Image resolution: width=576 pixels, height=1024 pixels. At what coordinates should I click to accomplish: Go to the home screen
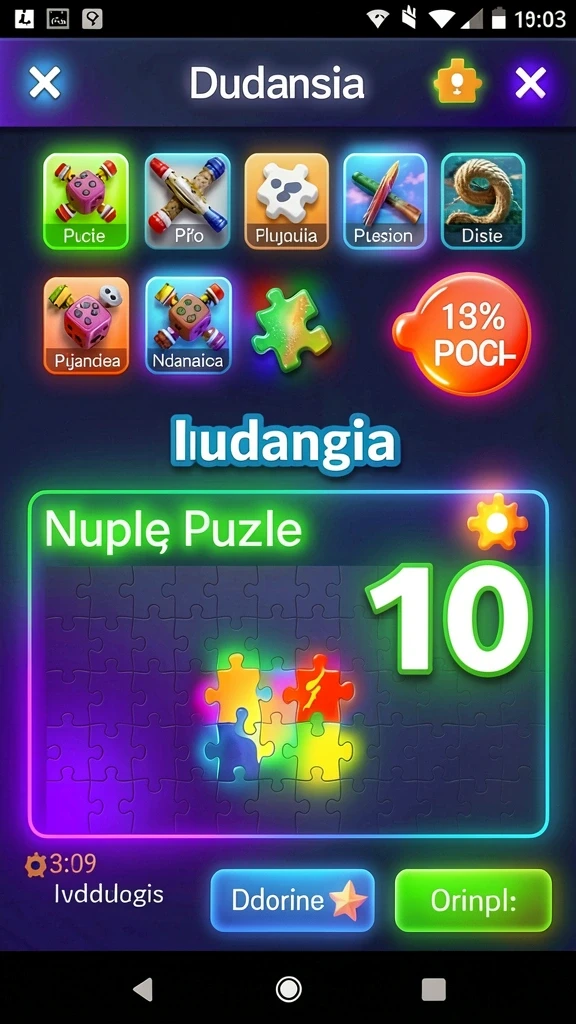point(288,989)
